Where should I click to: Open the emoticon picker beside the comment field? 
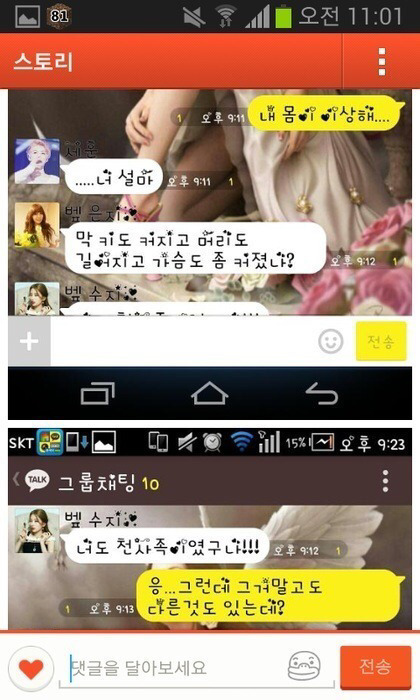click(x=304, y=667)
